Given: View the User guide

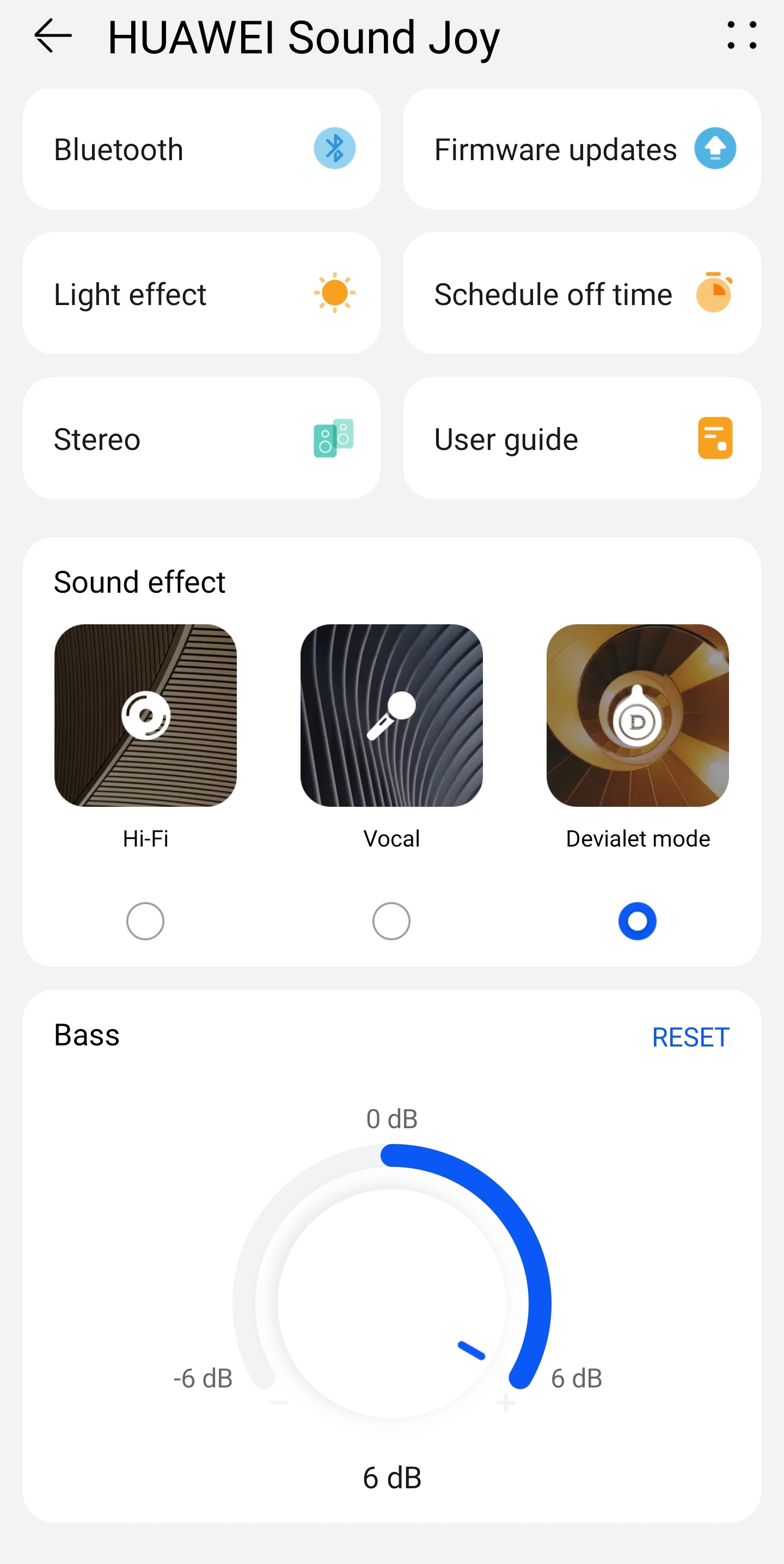Looking at the screenshot, I should pos(581,439).
